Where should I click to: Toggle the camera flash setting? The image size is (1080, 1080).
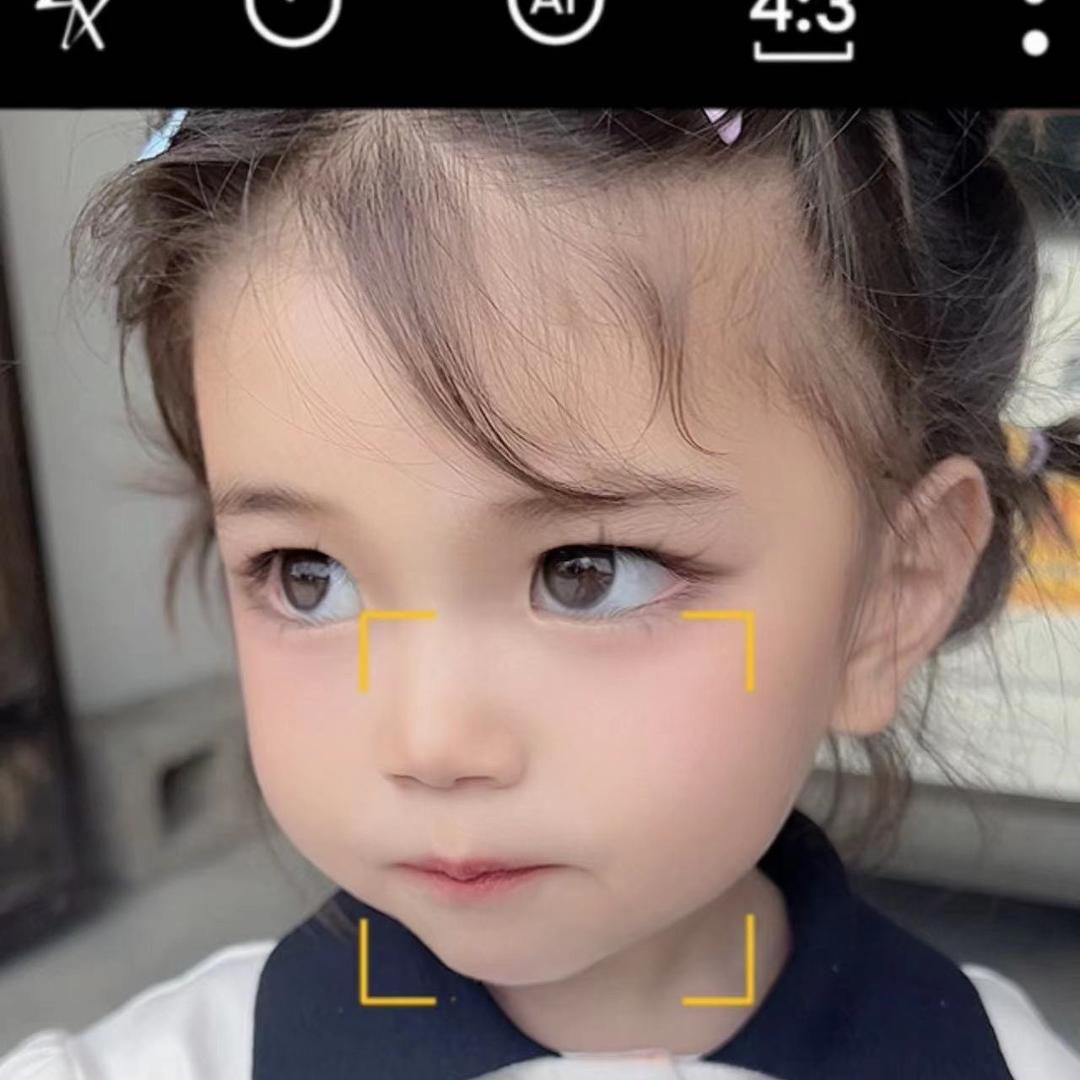[70, 18]
